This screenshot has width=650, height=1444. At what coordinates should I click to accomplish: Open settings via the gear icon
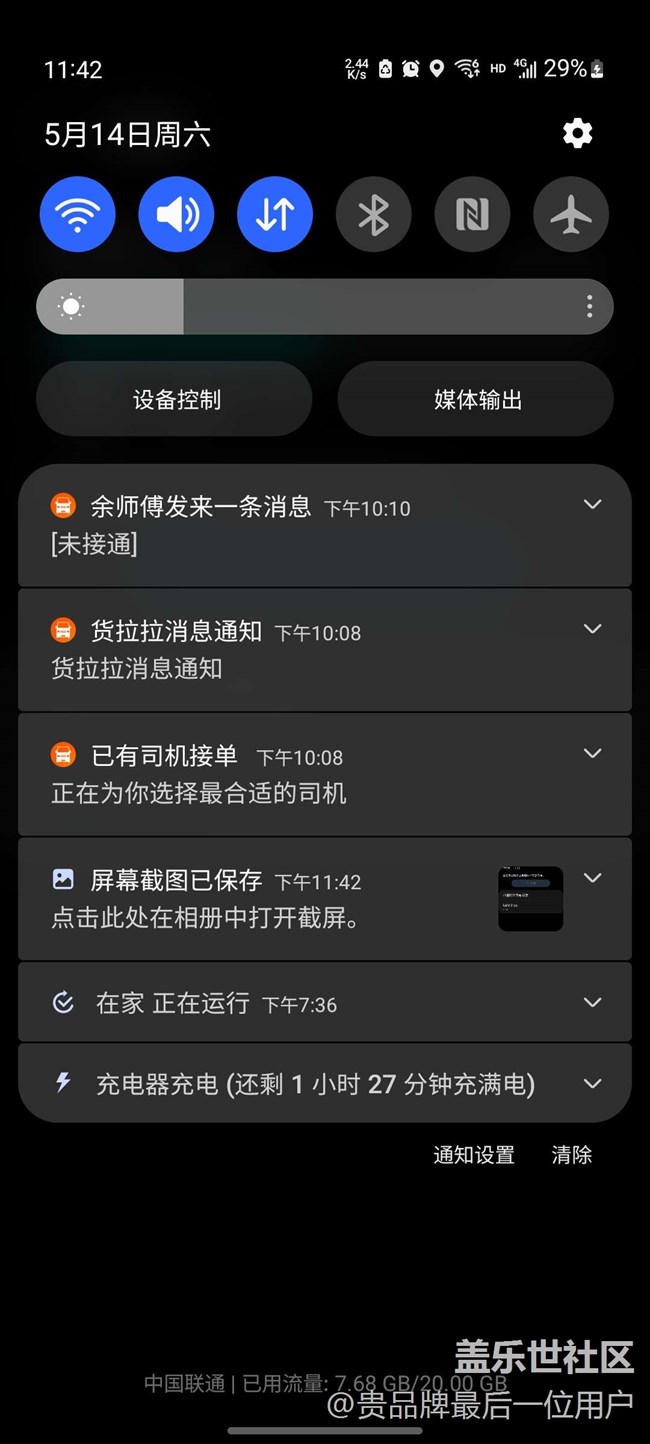[577, 134]
